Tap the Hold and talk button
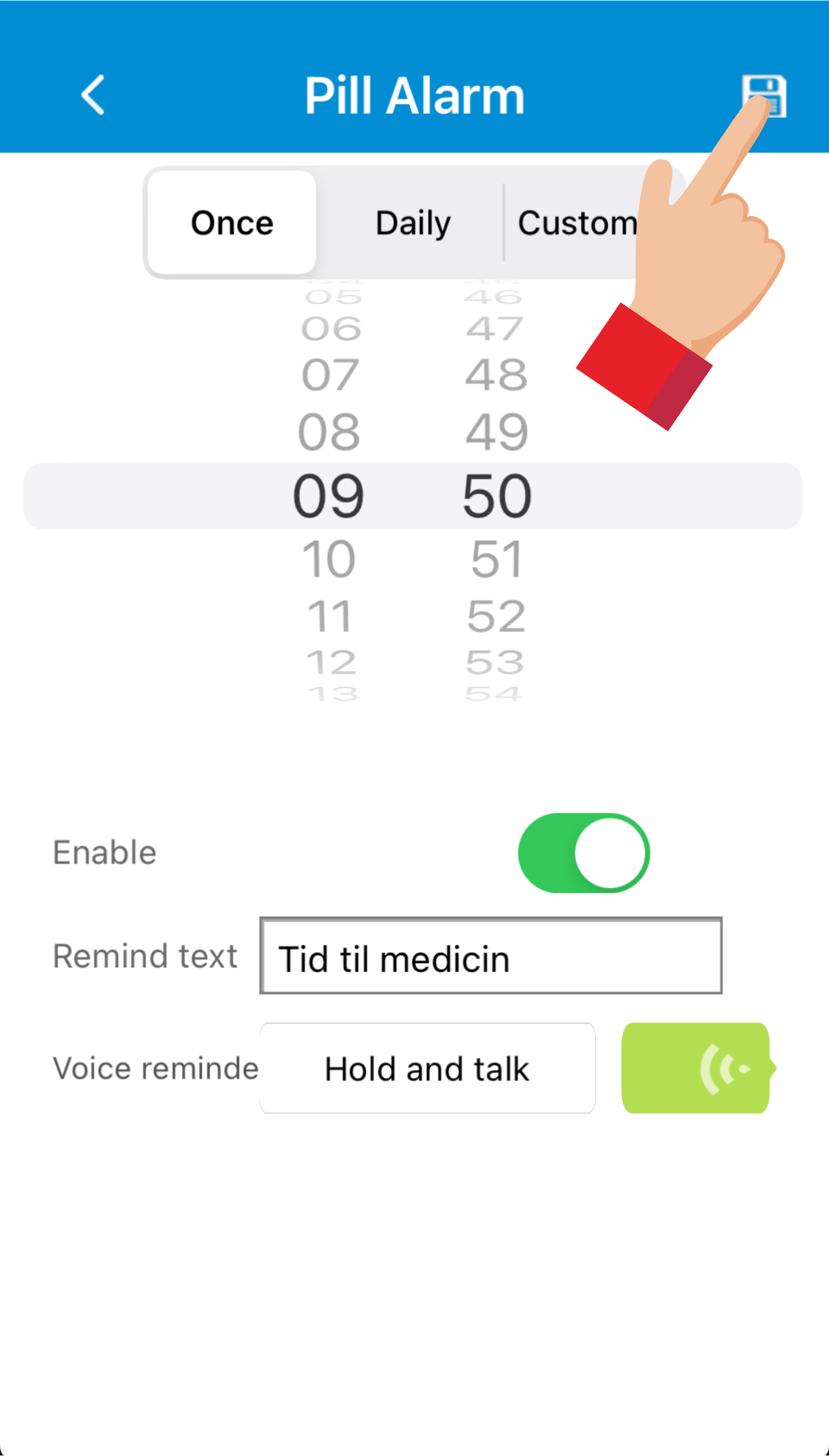This screenshot has height=1456, width=829. coord(427,1069)
